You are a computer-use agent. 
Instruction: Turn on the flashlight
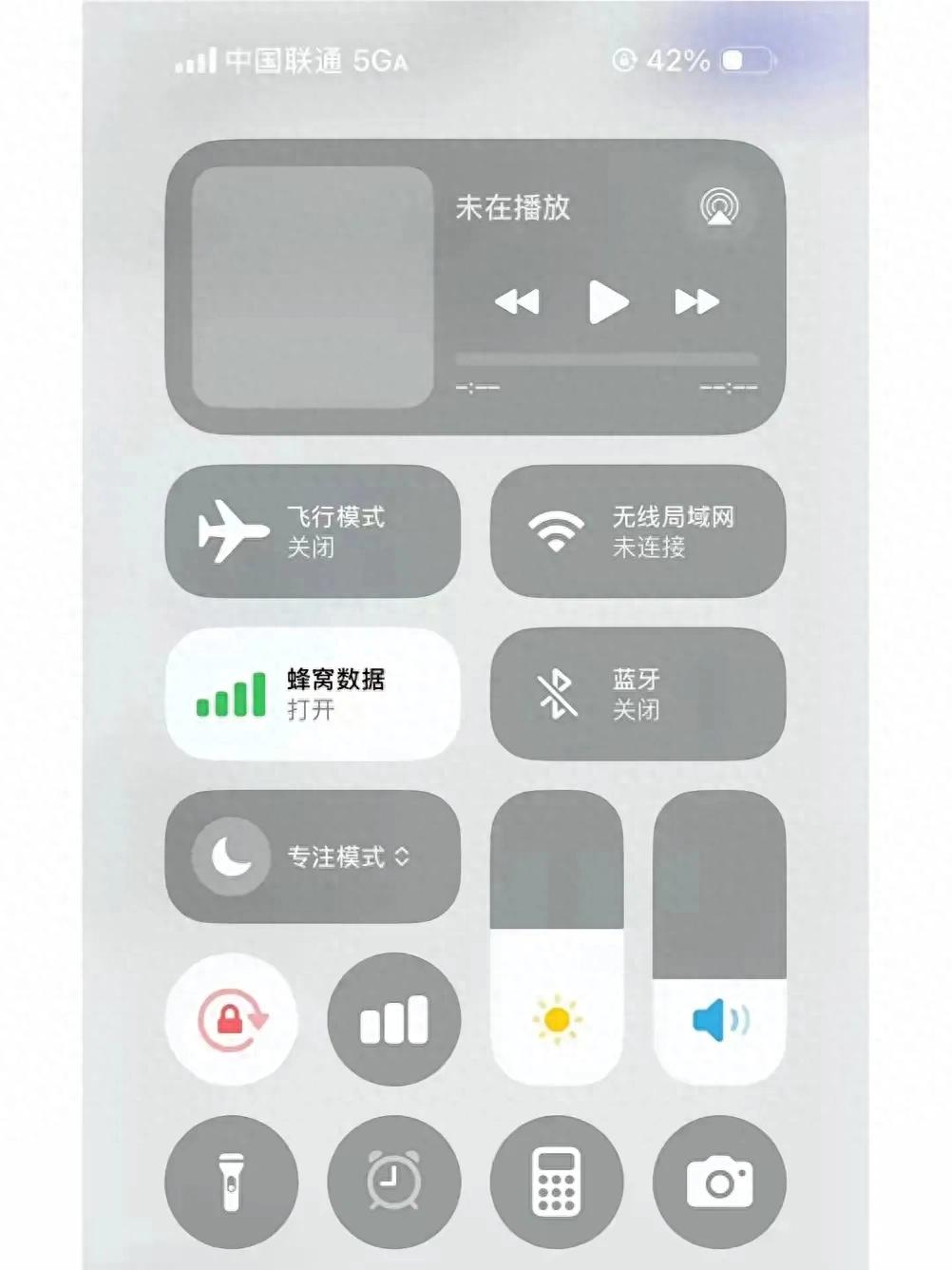pos(232,1182)
